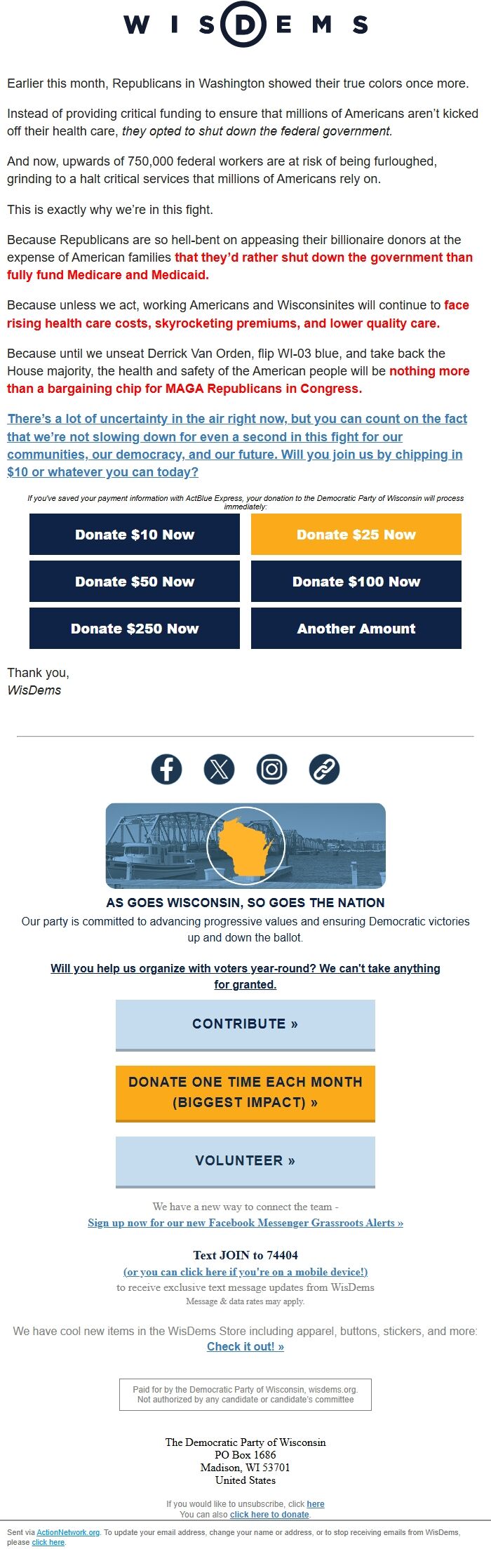Viewport: 491px width, 1568px height.
Task: Choose Another Amount to donate
Action: click(356, 629)
